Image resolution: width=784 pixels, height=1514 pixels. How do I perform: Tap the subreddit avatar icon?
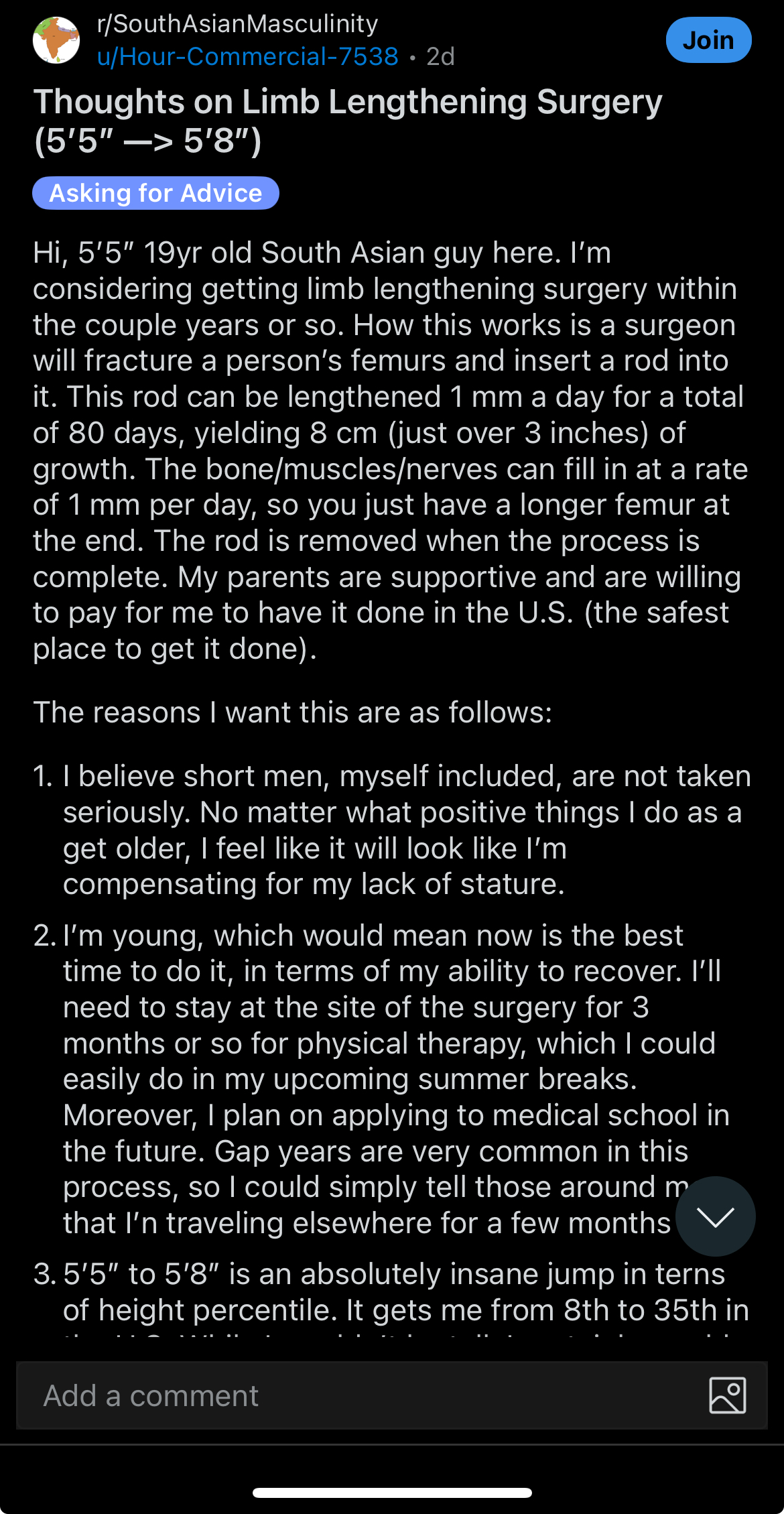click(56, 40)
